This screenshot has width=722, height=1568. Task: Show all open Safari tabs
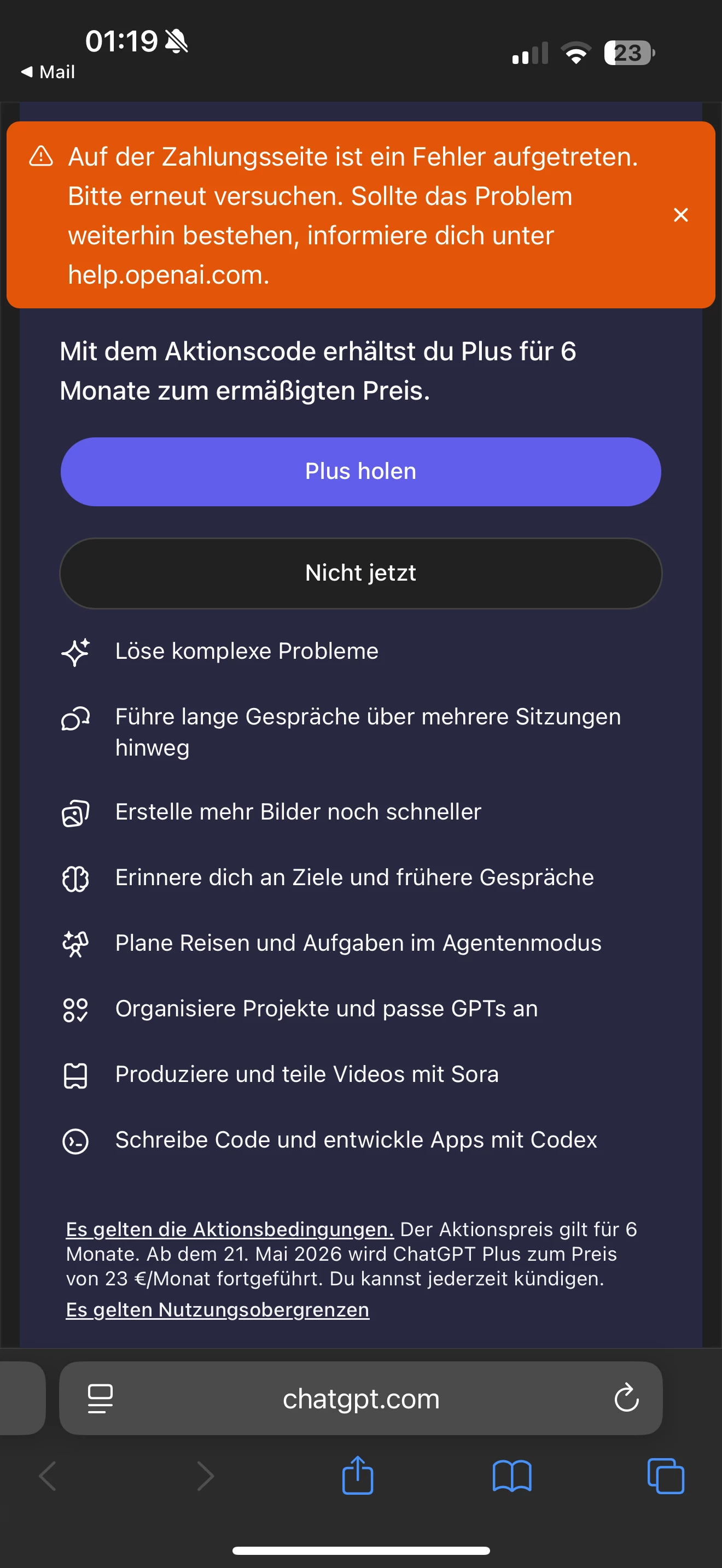coord(665,1476)
